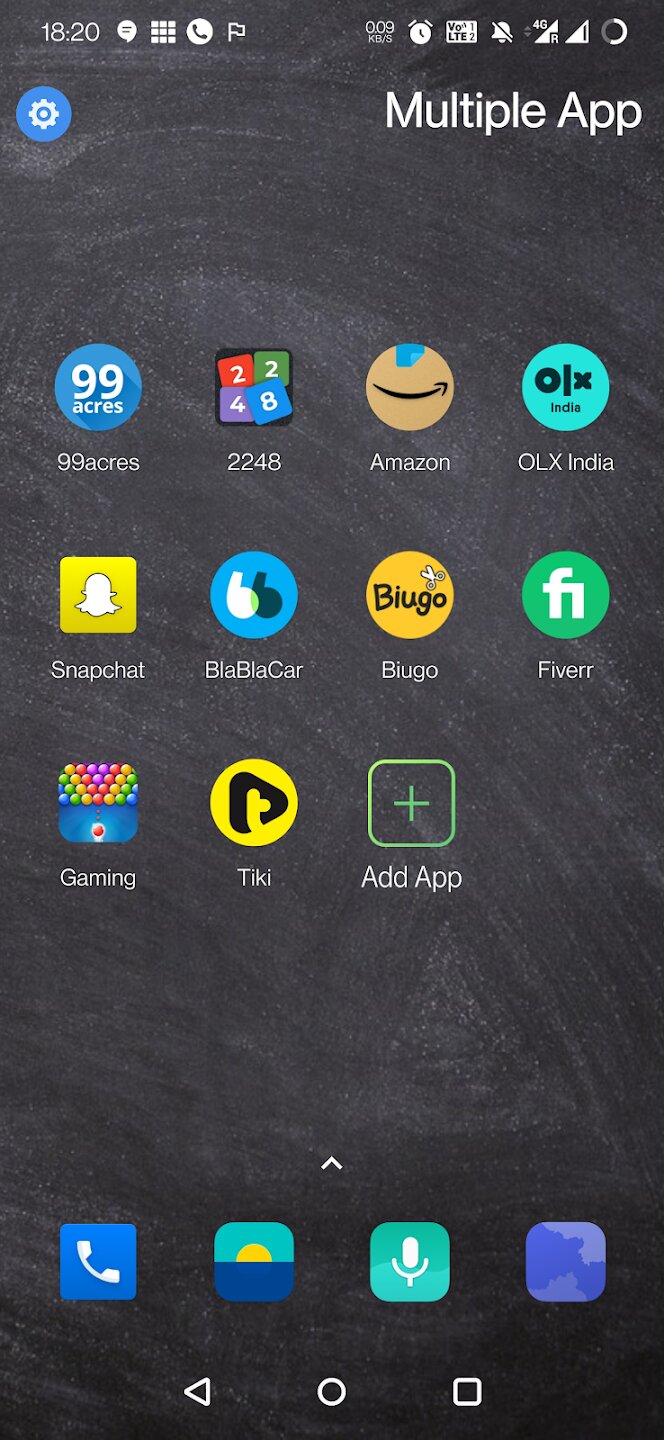This screenshot has height=1440, width=664.
Task: Open the weather app in the dock
Action: (x=254, y=1262)
